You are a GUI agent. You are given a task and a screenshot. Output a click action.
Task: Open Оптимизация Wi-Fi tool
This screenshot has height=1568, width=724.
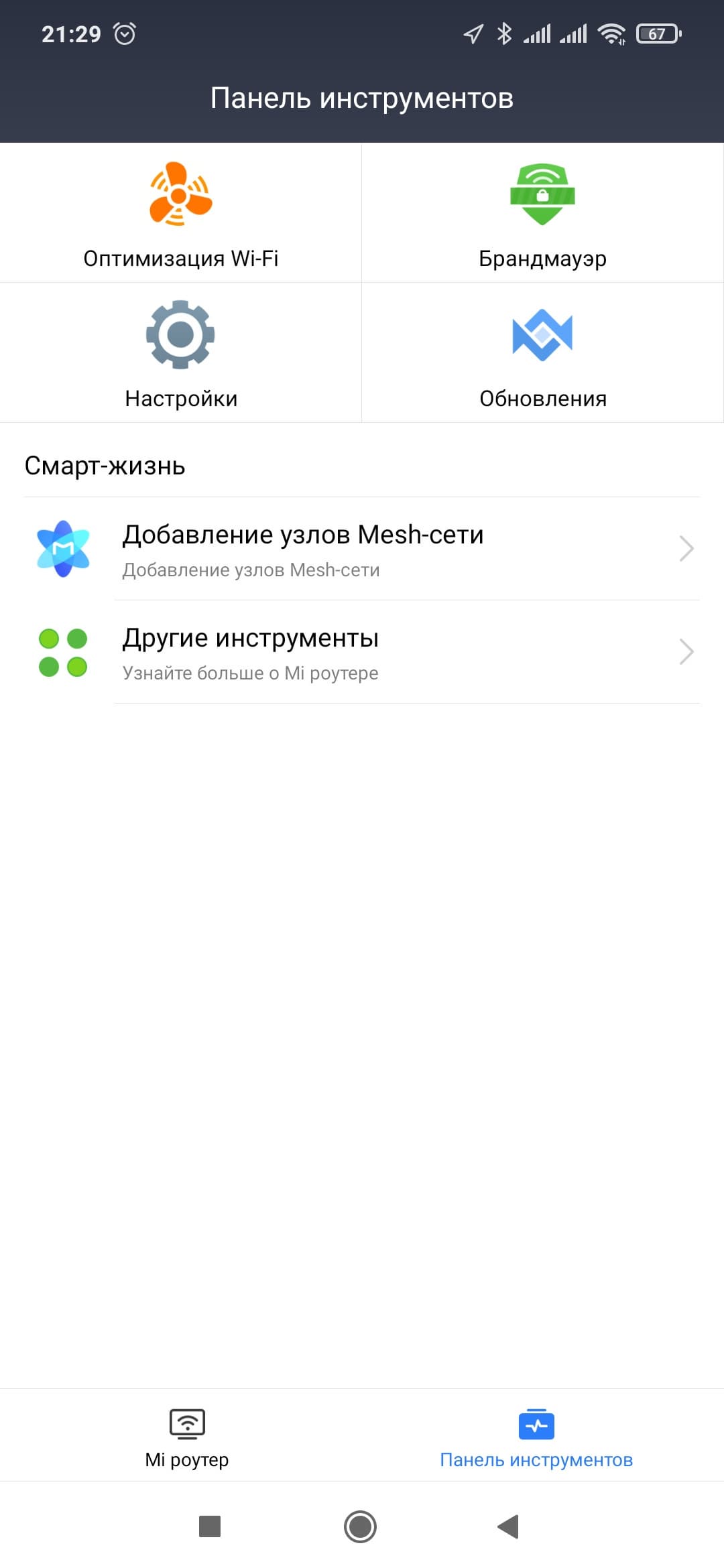[x=180, y=213]
